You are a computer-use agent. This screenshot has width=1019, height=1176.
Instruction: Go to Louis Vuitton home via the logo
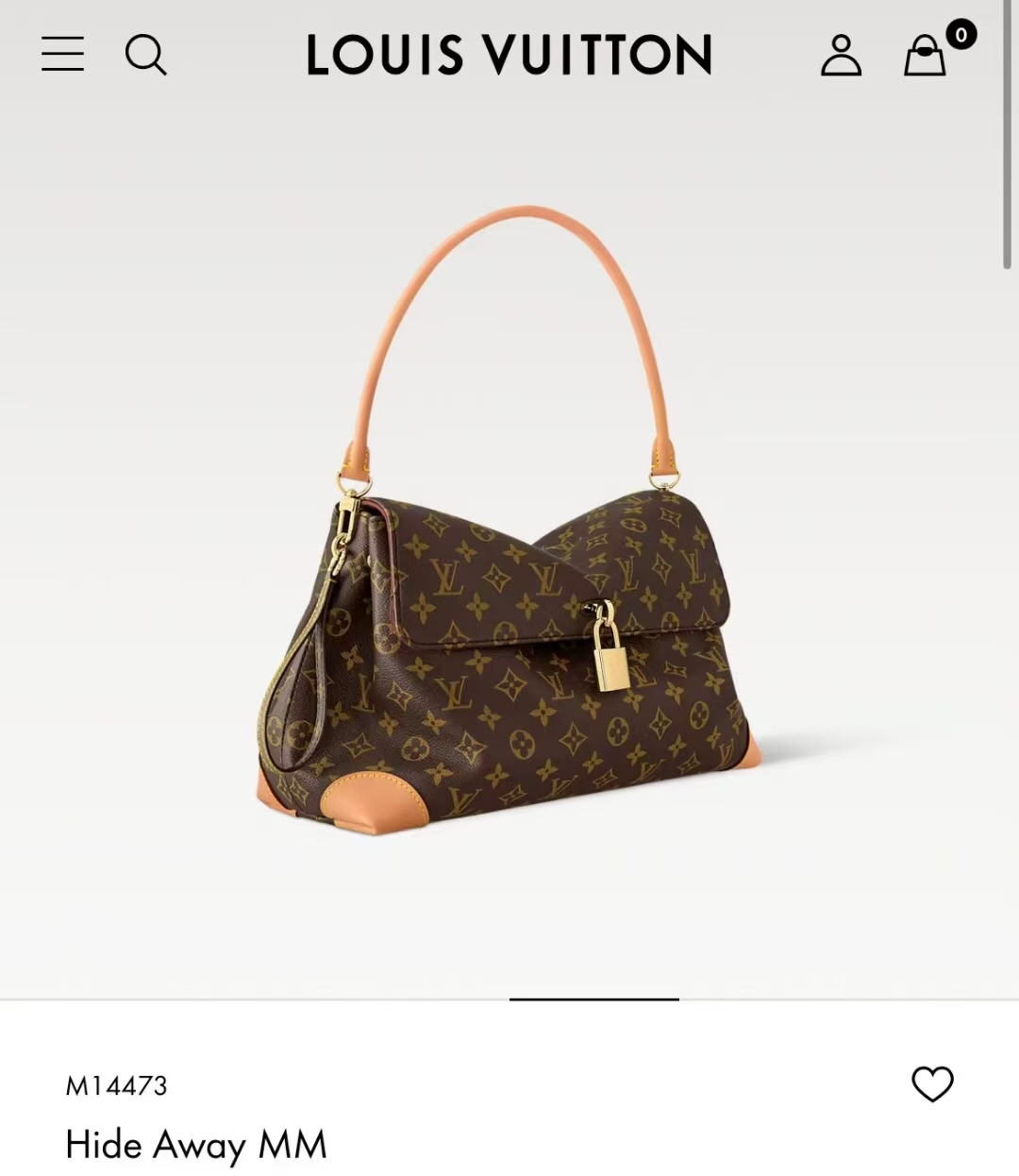pyautogui.click(x=509, y=55)
